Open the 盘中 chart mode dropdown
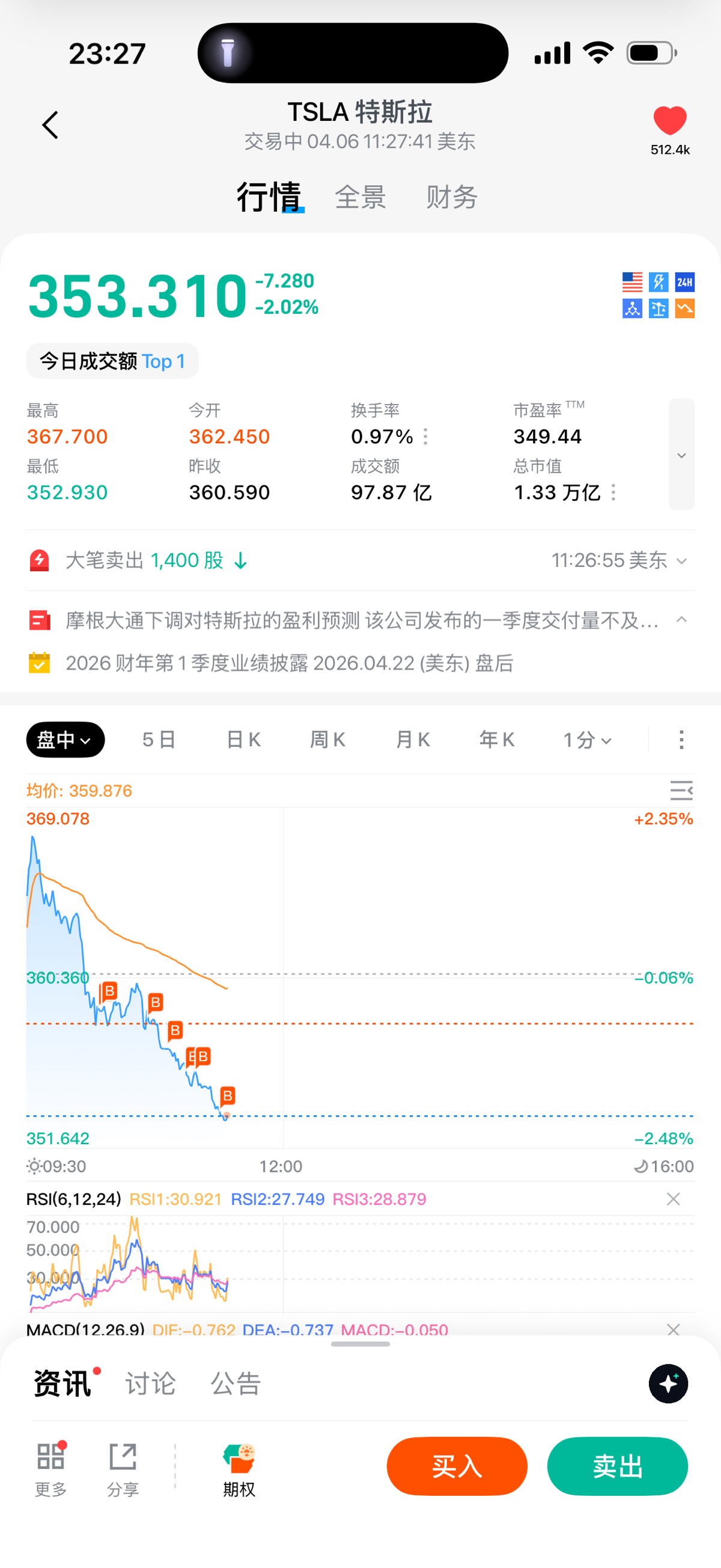Viewport: 721px width, 1568px height. (65, 740)
